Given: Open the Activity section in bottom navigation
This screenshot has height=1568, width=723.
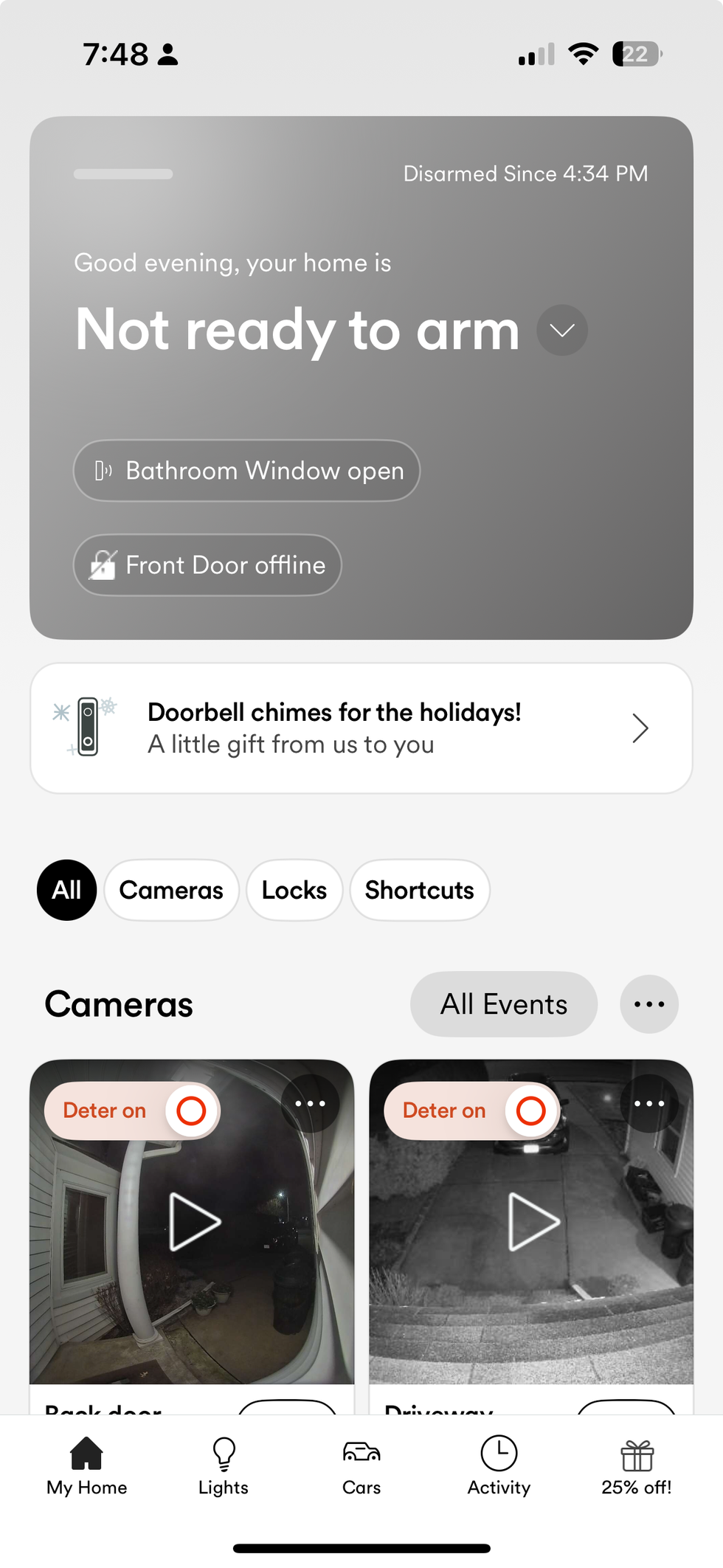Looking at the screenshot, I should [x=499, y=1465].
